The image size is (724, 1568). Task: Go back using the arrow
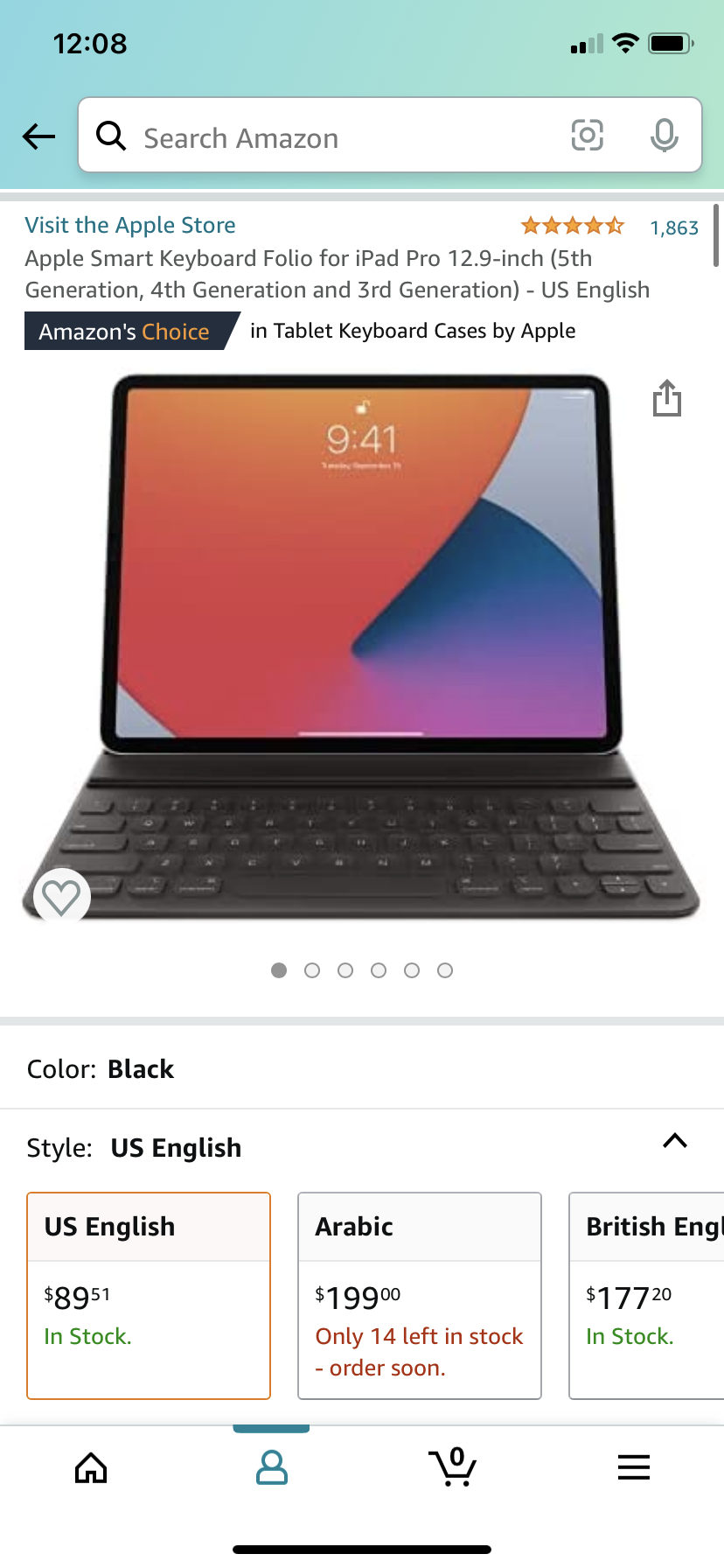tap(38, 136)
